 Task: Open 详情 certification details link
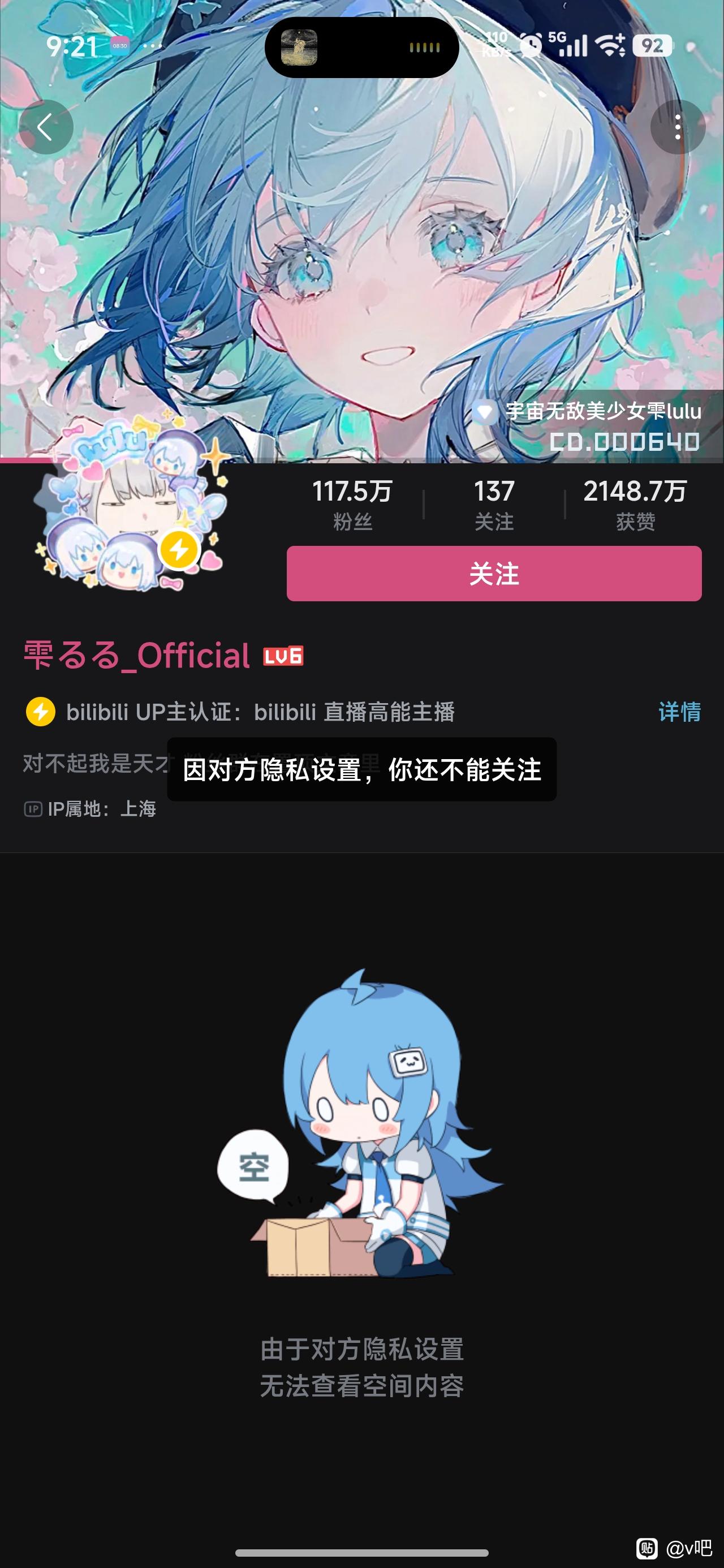coord(679,712)
